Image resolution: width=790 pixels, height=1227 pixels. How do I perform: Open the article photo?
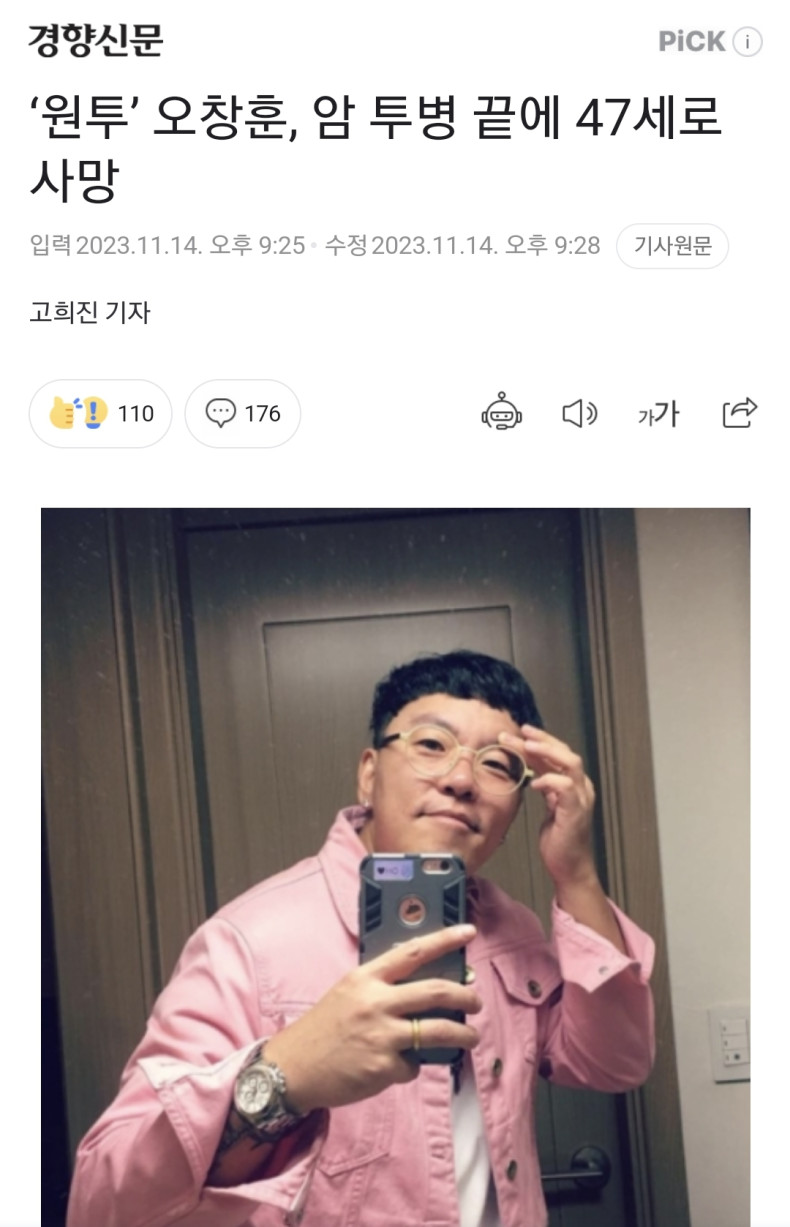tap(395, 866)
